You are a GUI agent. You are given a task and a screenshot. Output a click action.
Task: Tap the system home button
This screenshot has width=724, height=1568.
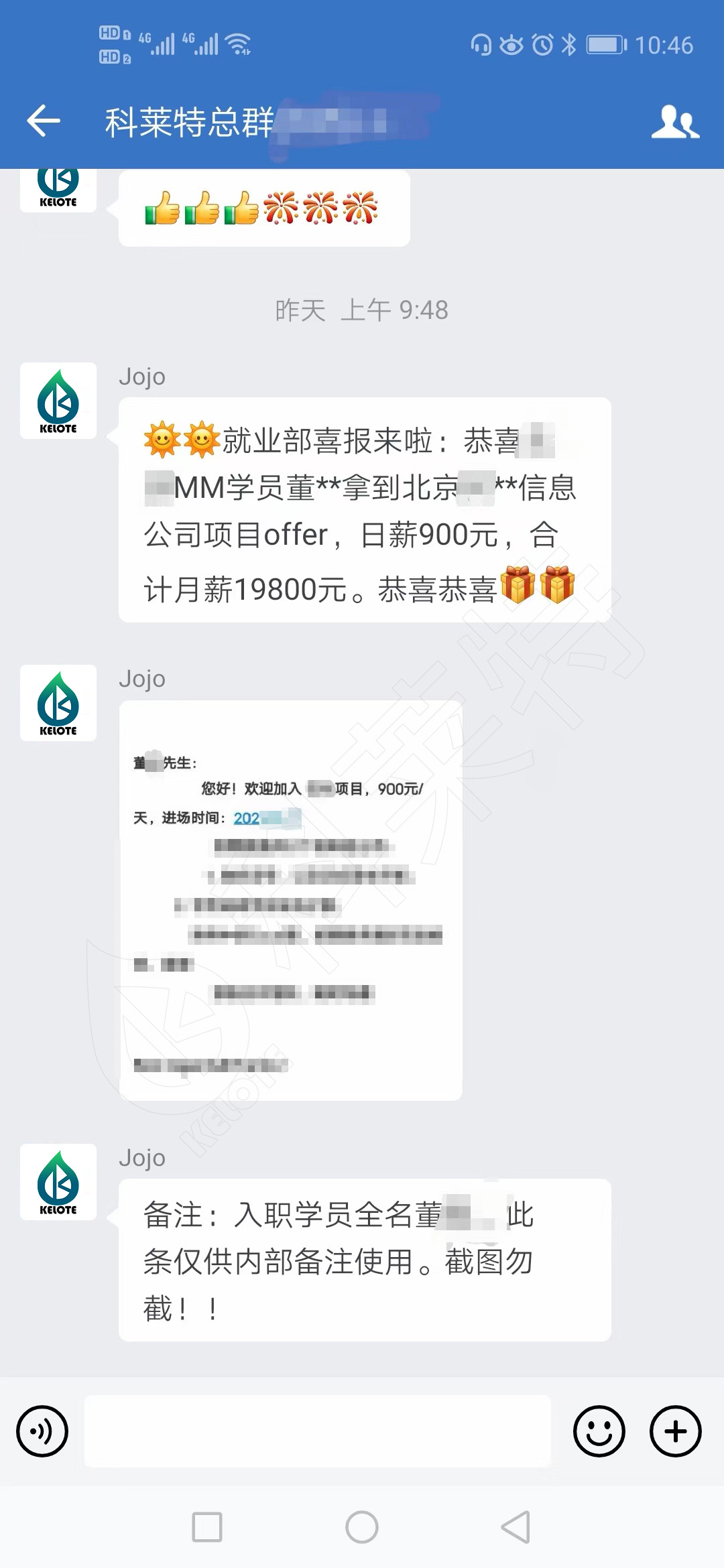362,1527
